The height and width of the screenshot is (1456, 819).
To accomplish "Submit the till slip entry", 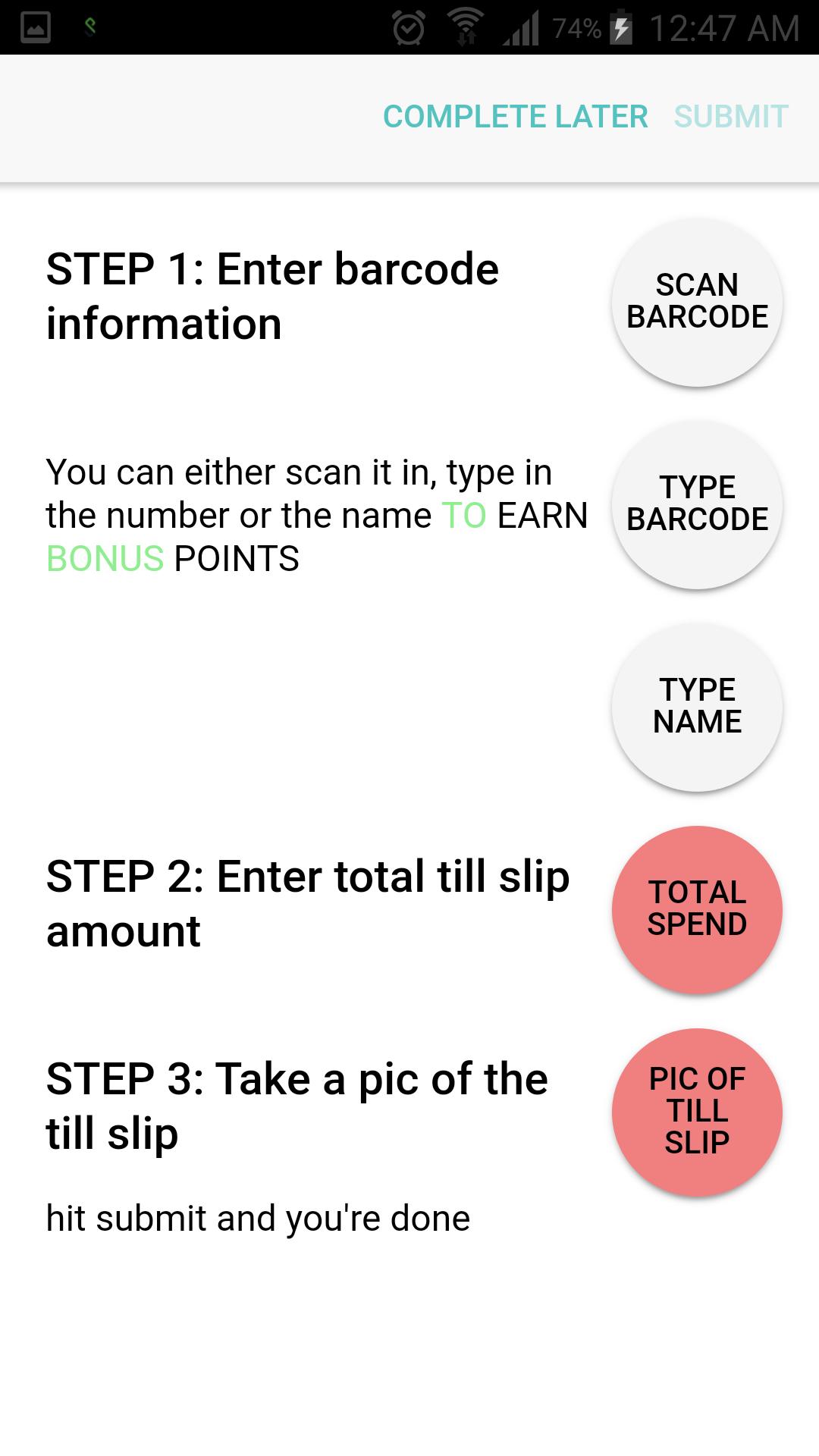I will click(730, 117).
